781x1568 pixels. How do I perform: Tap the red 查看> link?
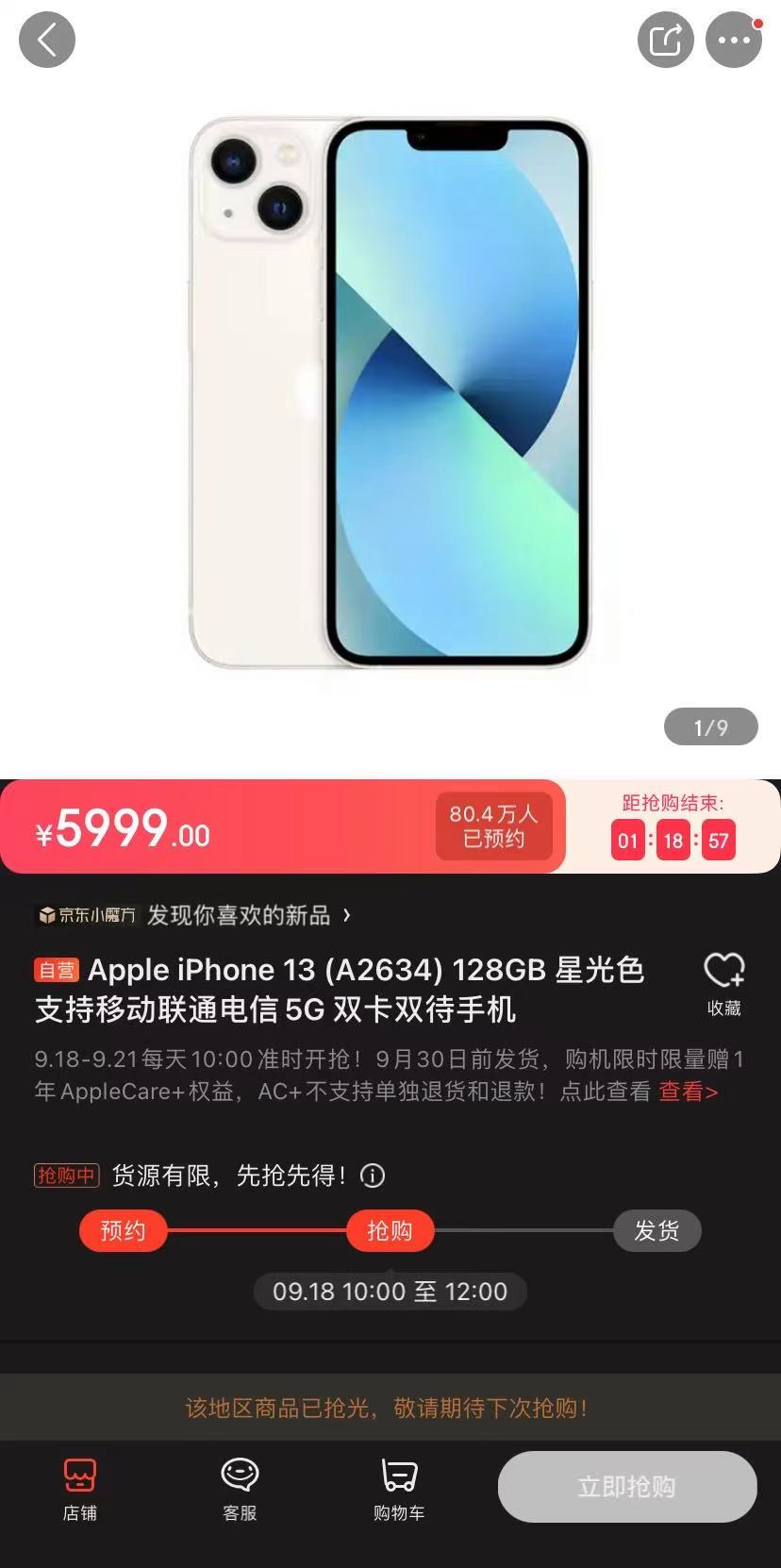tap(688, 1092)
